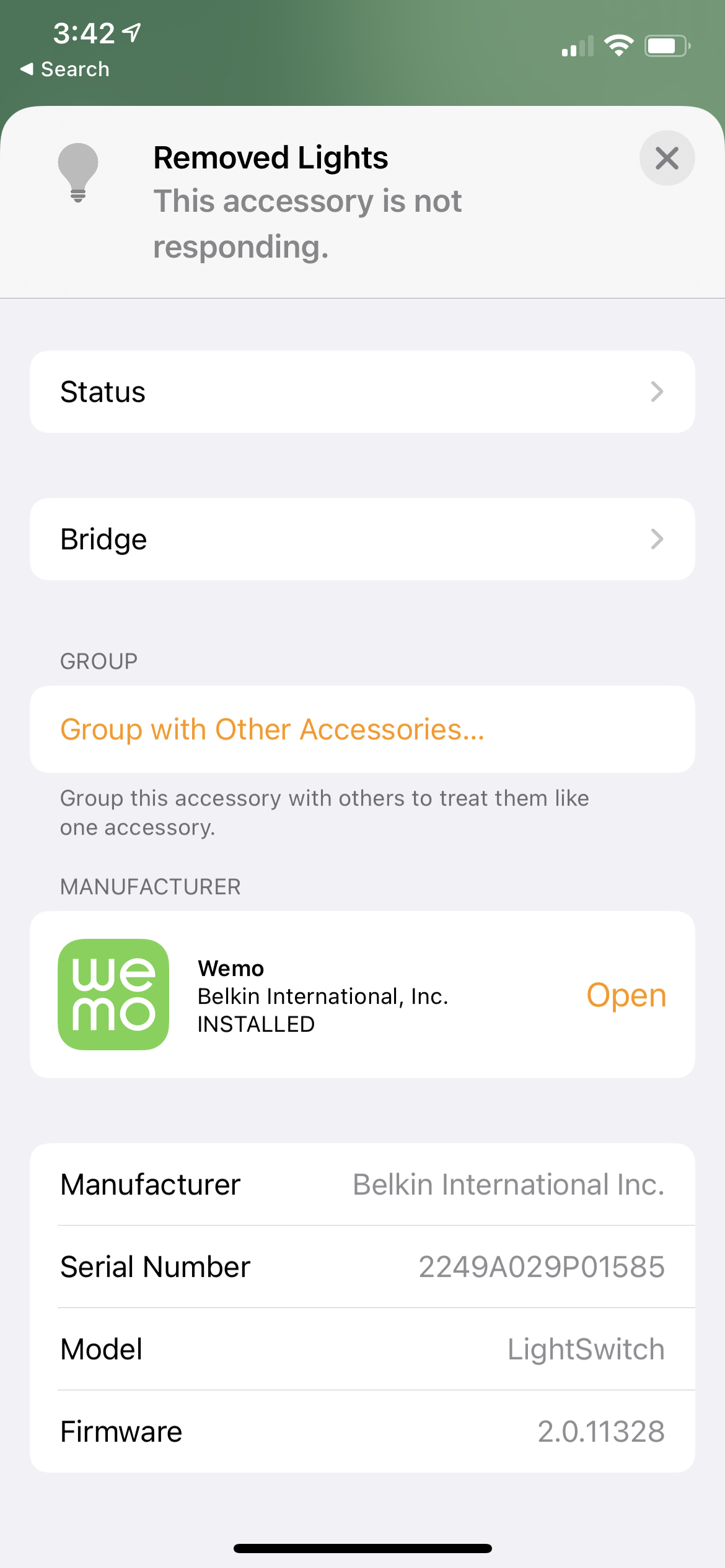
Task: Open the Bridge settings row
Action: pyautogui.click(x=362, y=539)
